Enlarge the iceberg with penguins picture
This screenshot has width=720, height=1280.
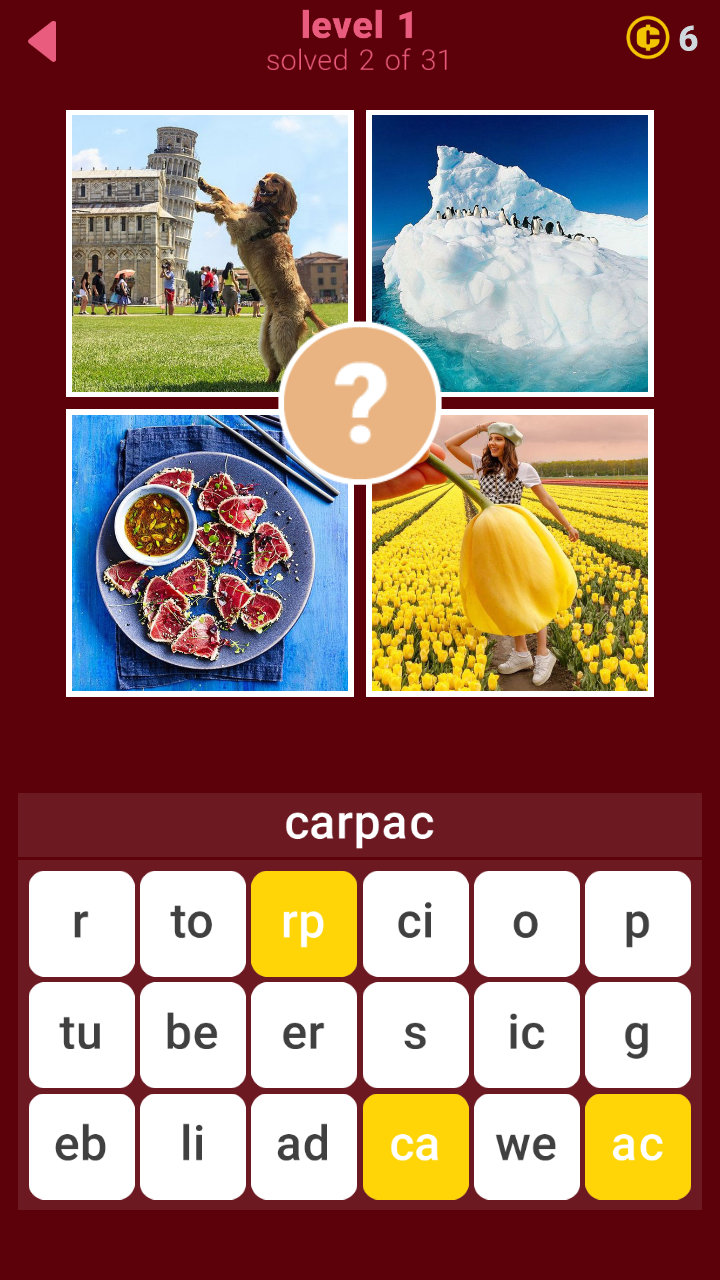(x=510, y=253)
